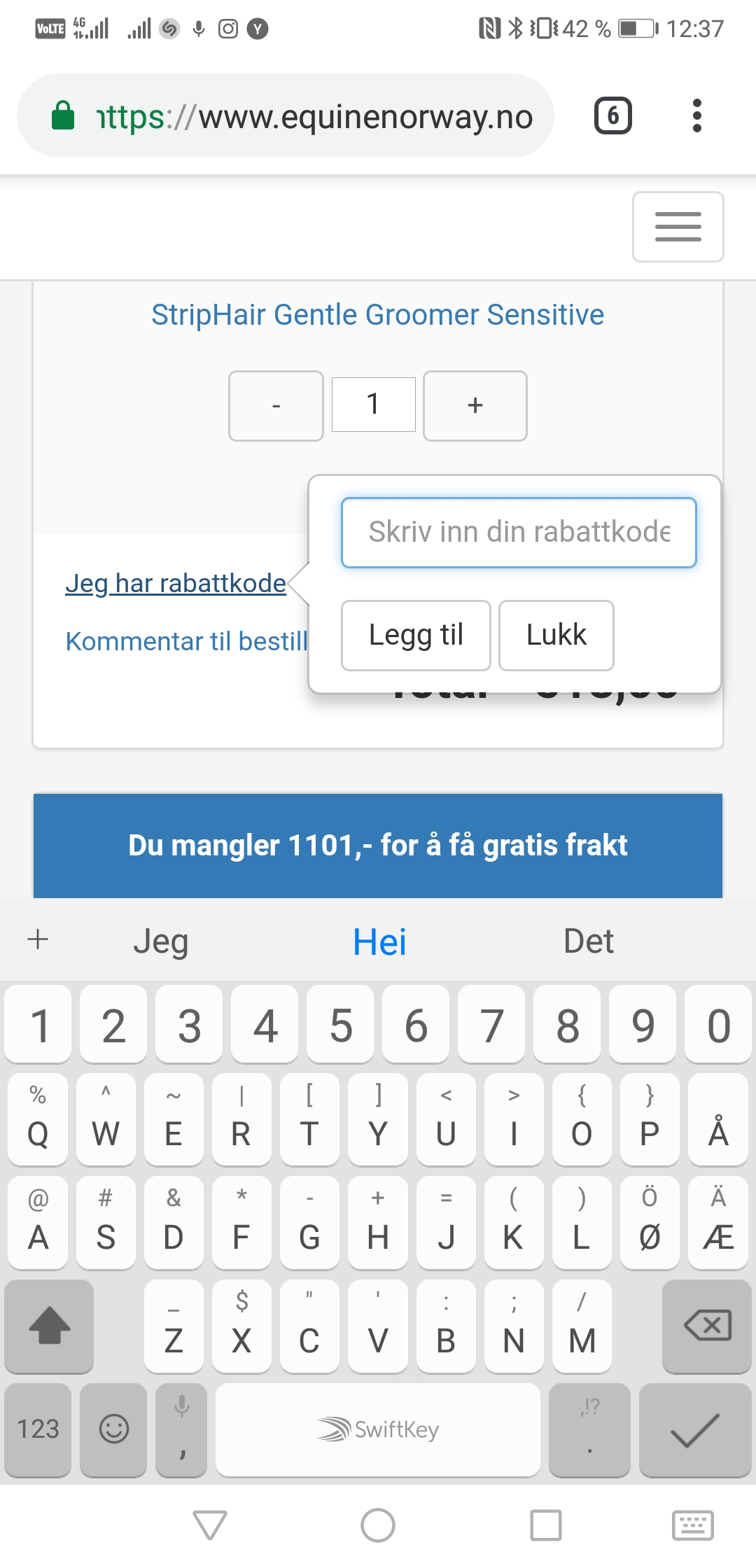Screen dimensions: 756x1568
Task: Decrease the quantity with the minus button
Action: [x=276, y=406]
